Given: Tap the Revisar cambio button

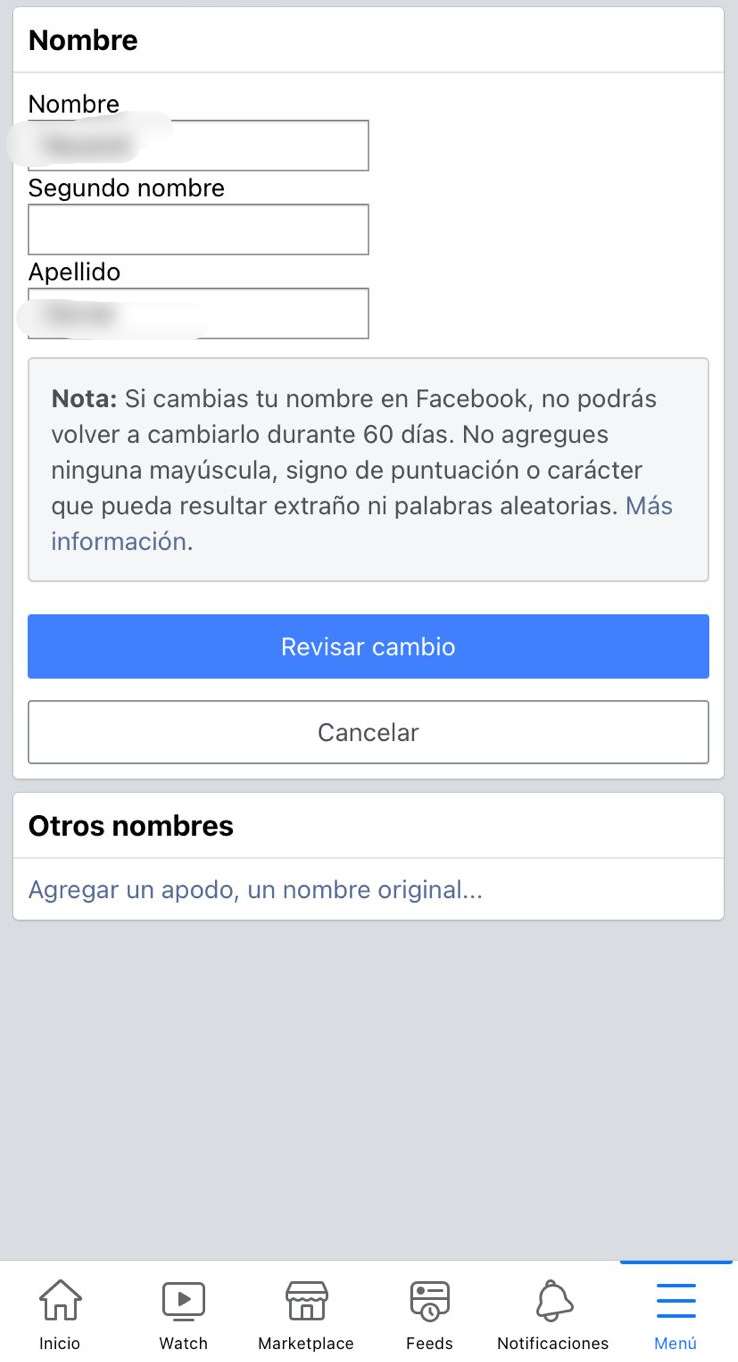Looking at the screenshot, I should pos(368,647).
